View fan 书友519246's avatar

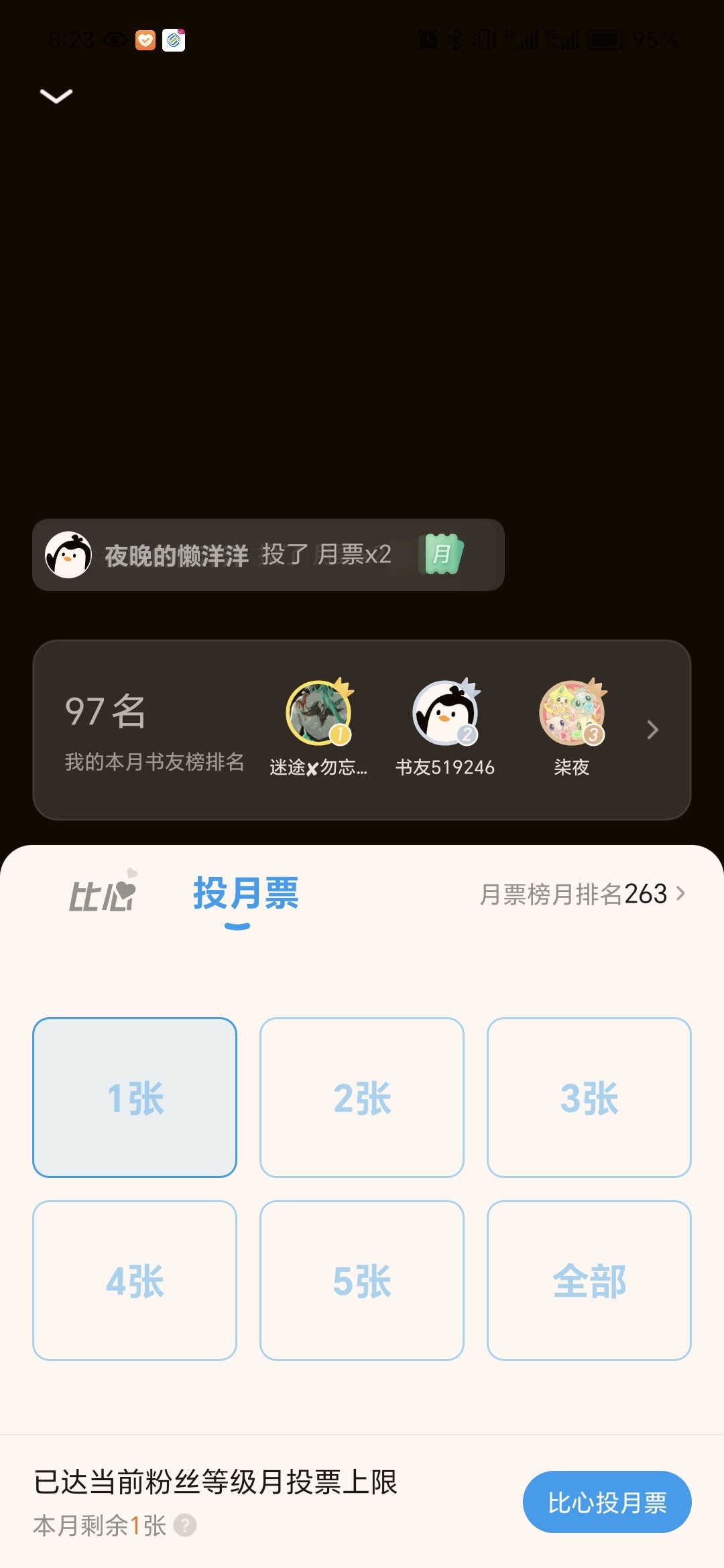(x=445, y=713)
